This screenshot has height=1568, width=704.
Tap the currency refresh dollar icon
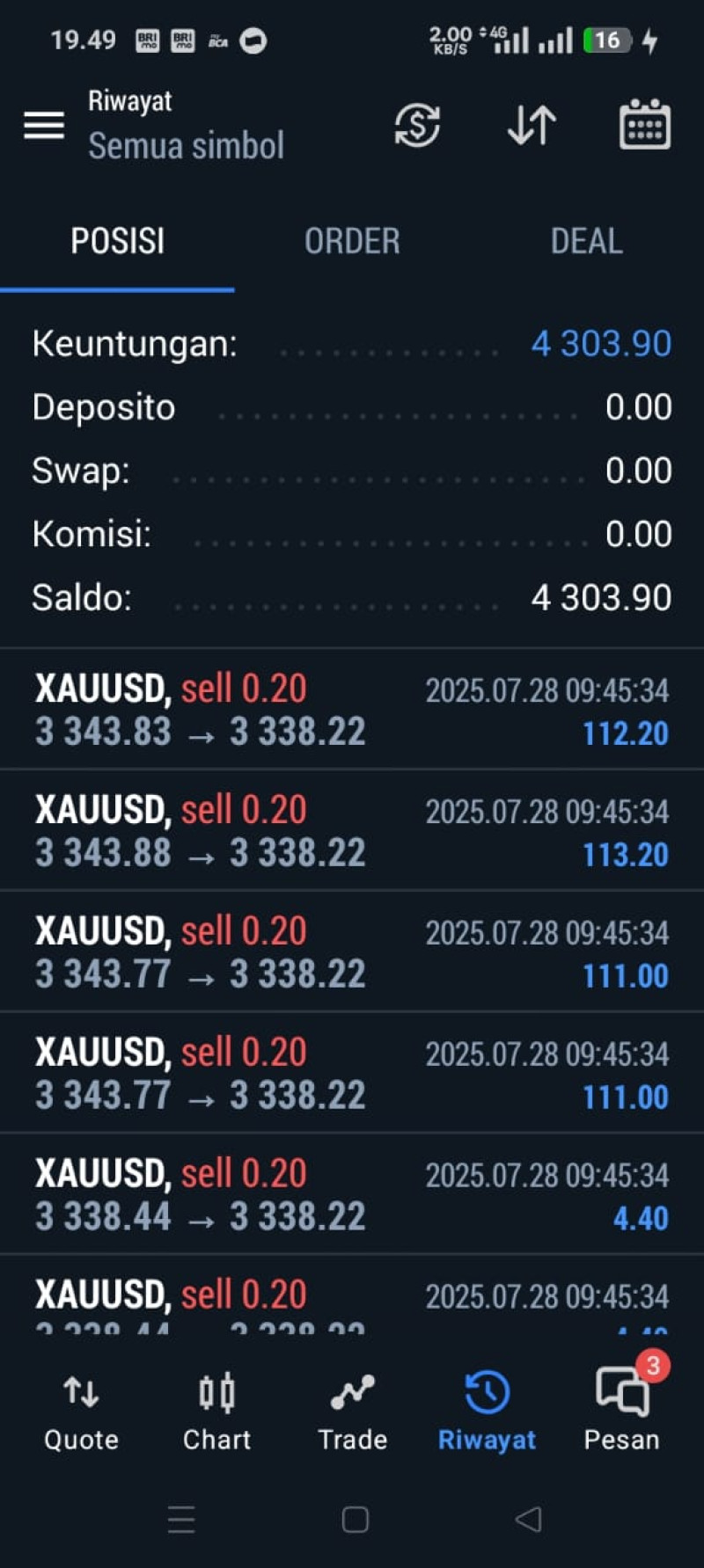417,126
